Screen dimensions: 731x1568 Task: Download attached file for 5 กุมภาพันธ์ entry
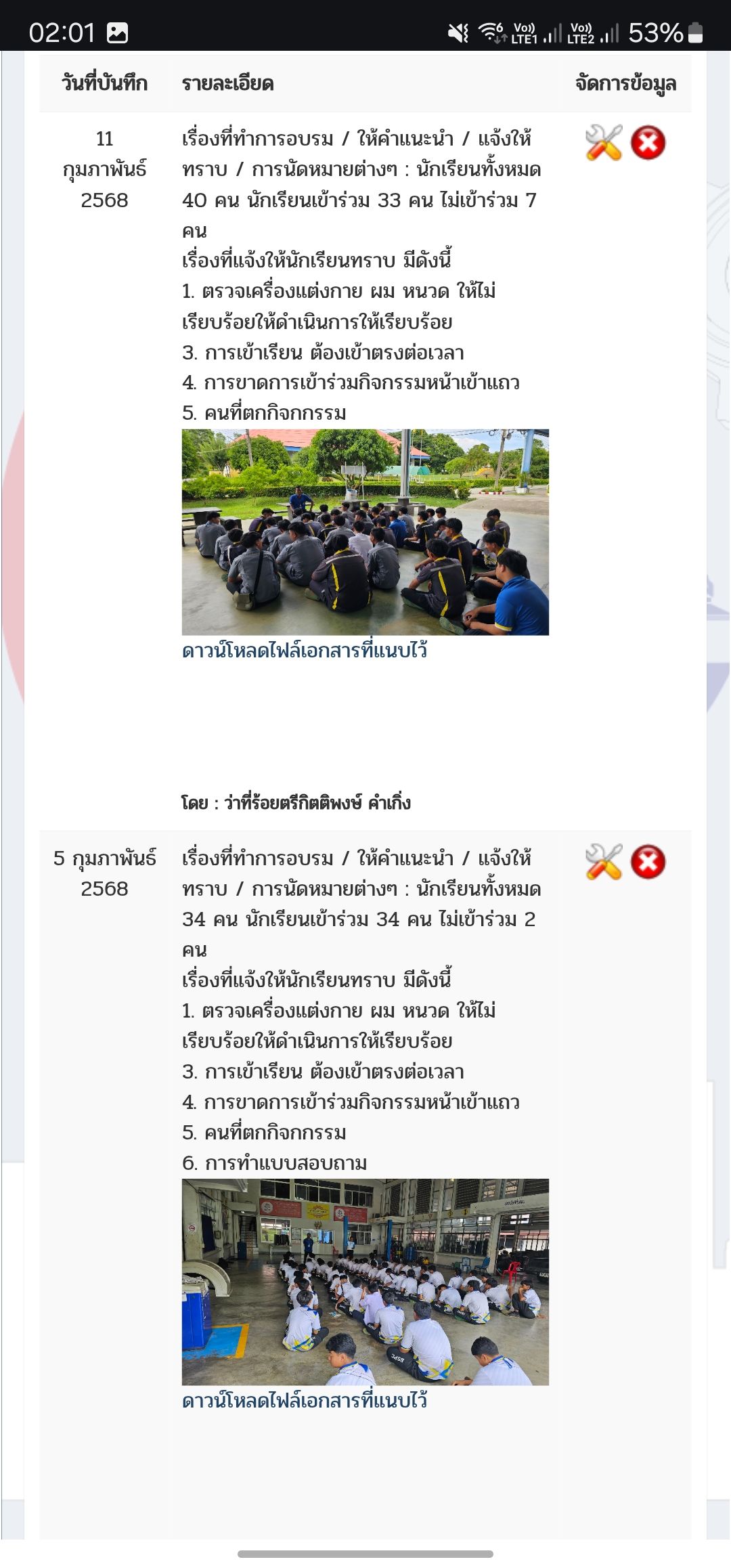click(x=305, y=1401)
